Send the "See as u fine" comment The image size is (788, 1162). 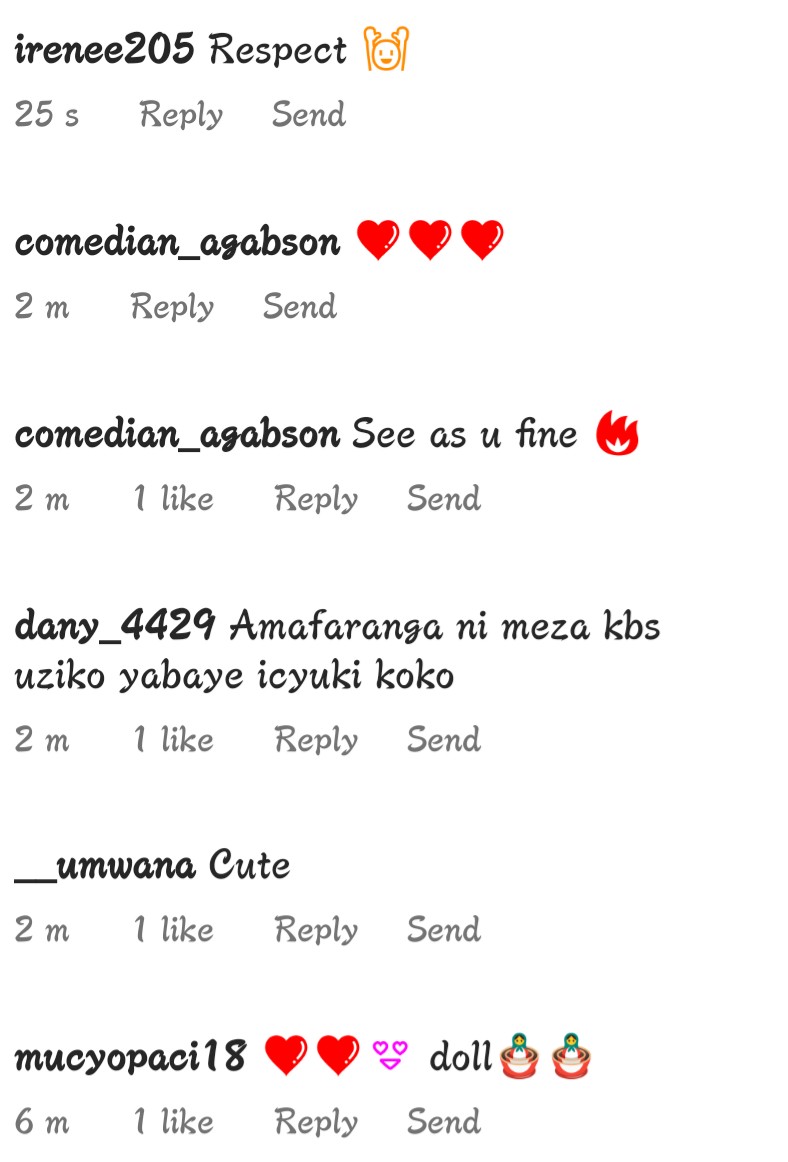point(443,498)
